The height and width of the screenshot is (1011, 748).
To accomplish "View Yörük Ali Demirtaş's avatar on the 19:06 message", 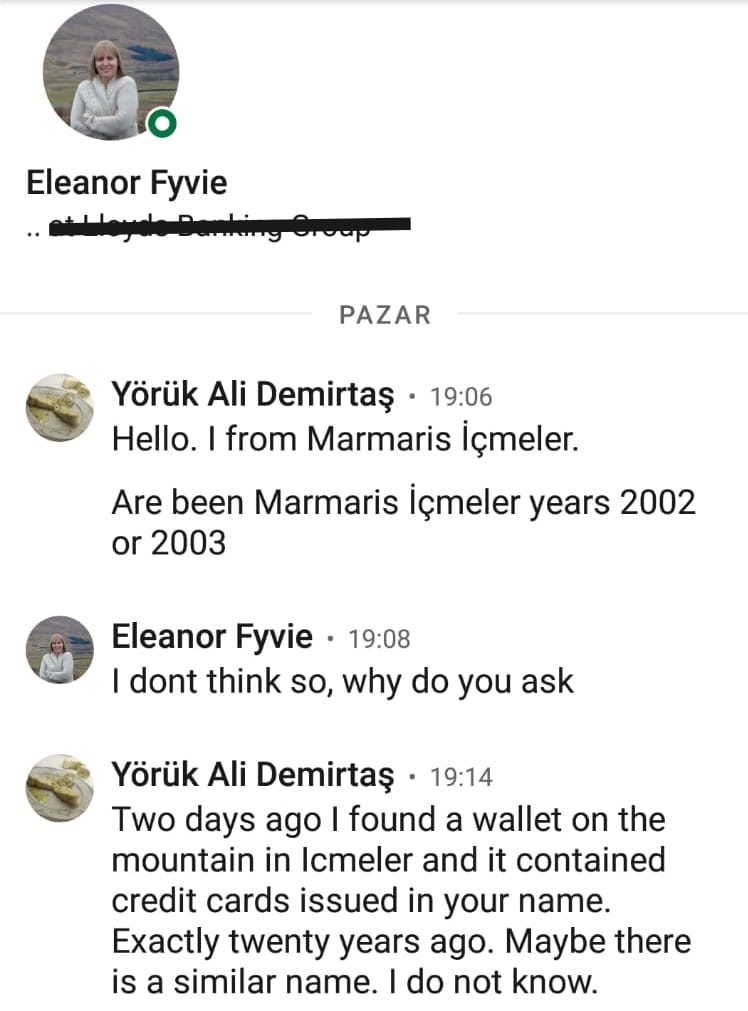I will (x=59, y=408).
